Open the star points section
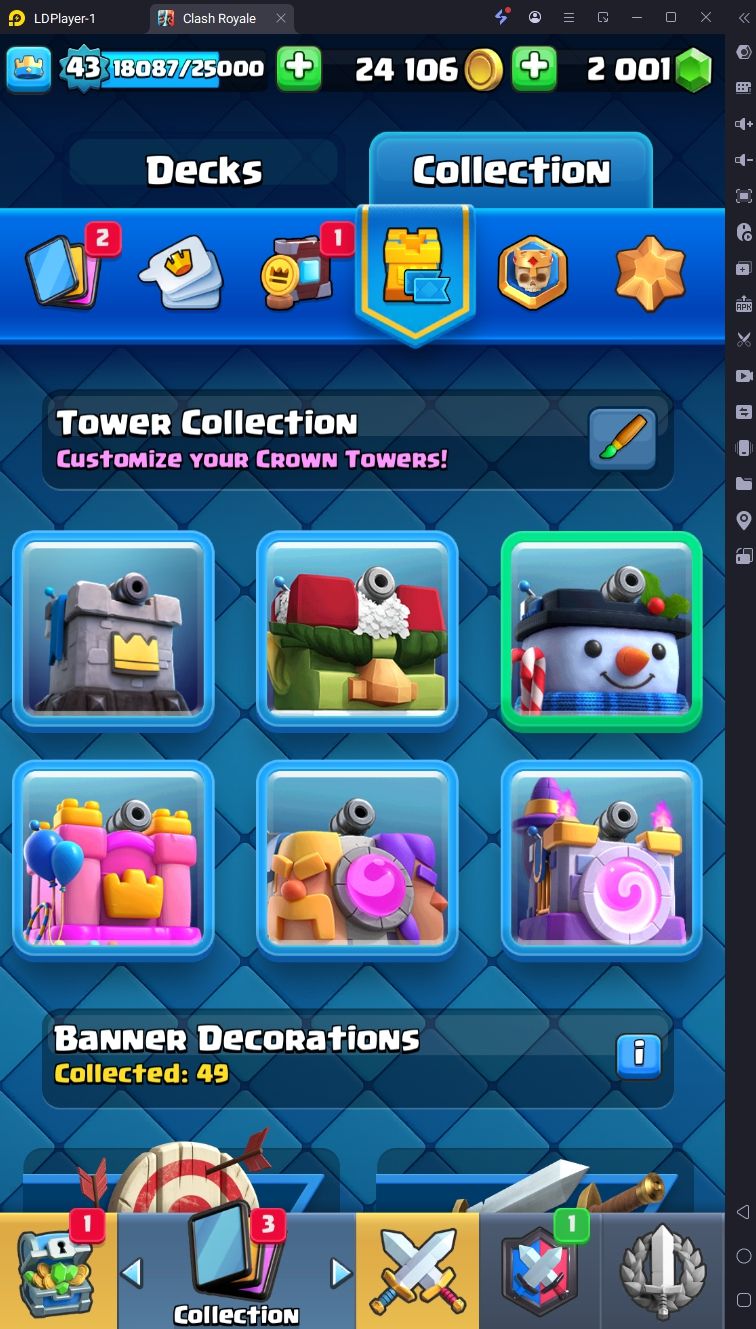The width and height of the screenshot is (756, 1329). tap(650, 272)
